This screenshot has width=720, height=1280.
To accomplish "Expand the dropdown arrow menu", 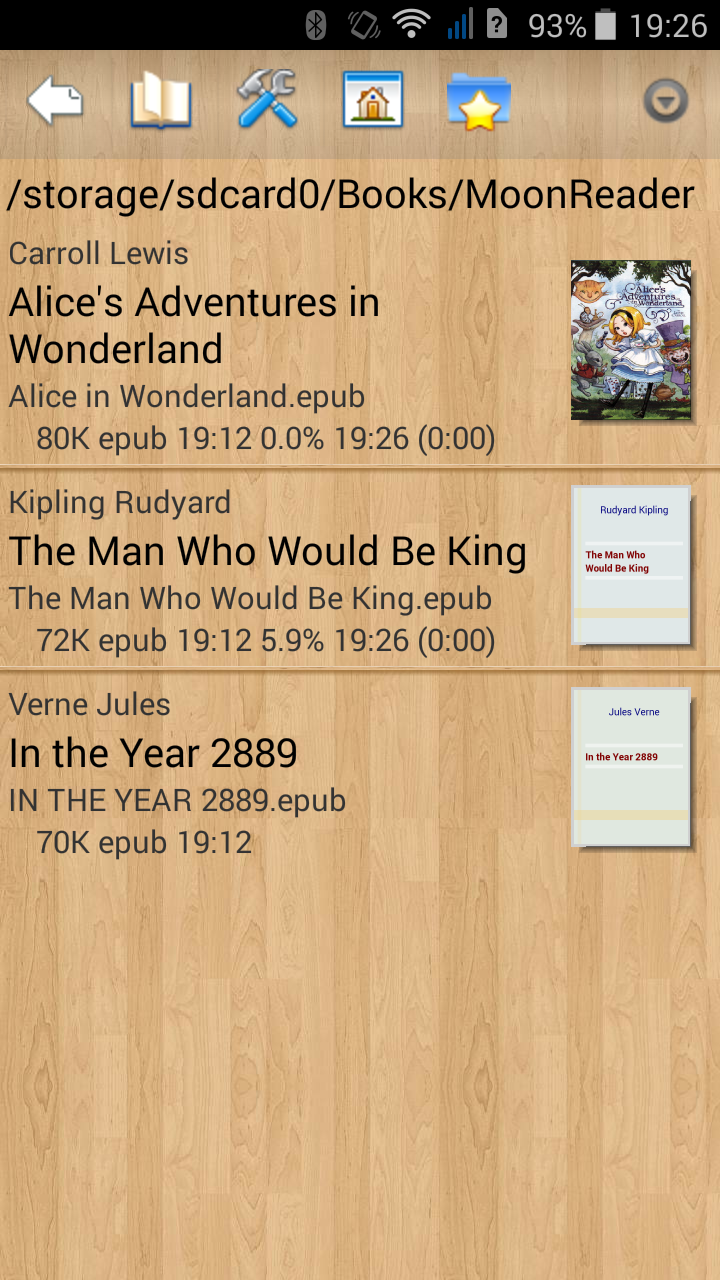I will [665, 101].
